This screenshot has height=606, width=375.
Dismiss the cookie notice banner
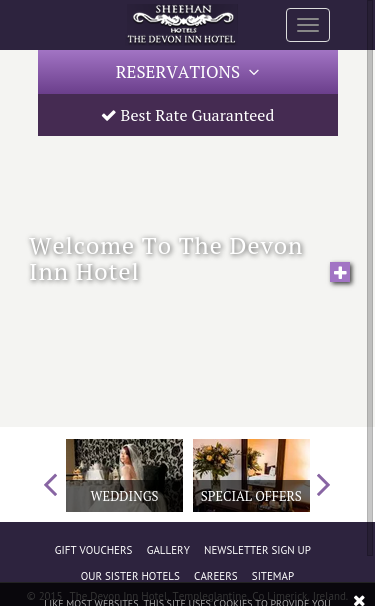(x=359, y=600)
